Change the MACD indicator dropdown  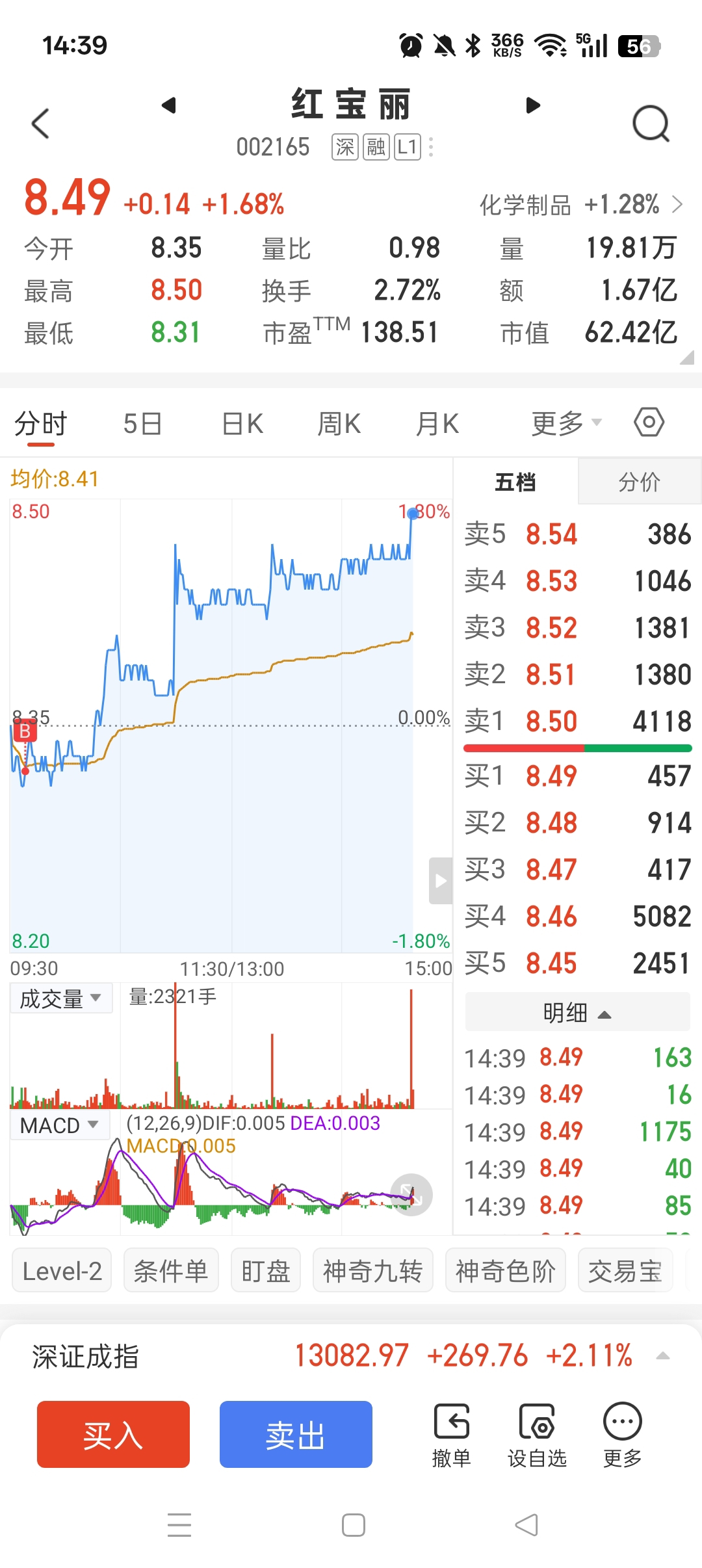click(59, 1125)
